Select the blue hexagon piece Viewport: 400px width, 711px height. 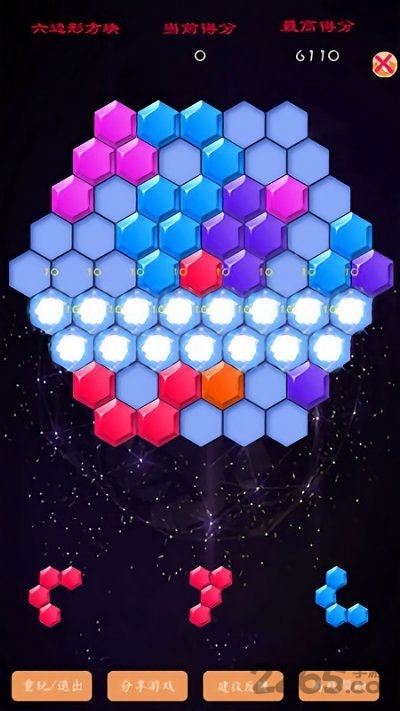341,597
